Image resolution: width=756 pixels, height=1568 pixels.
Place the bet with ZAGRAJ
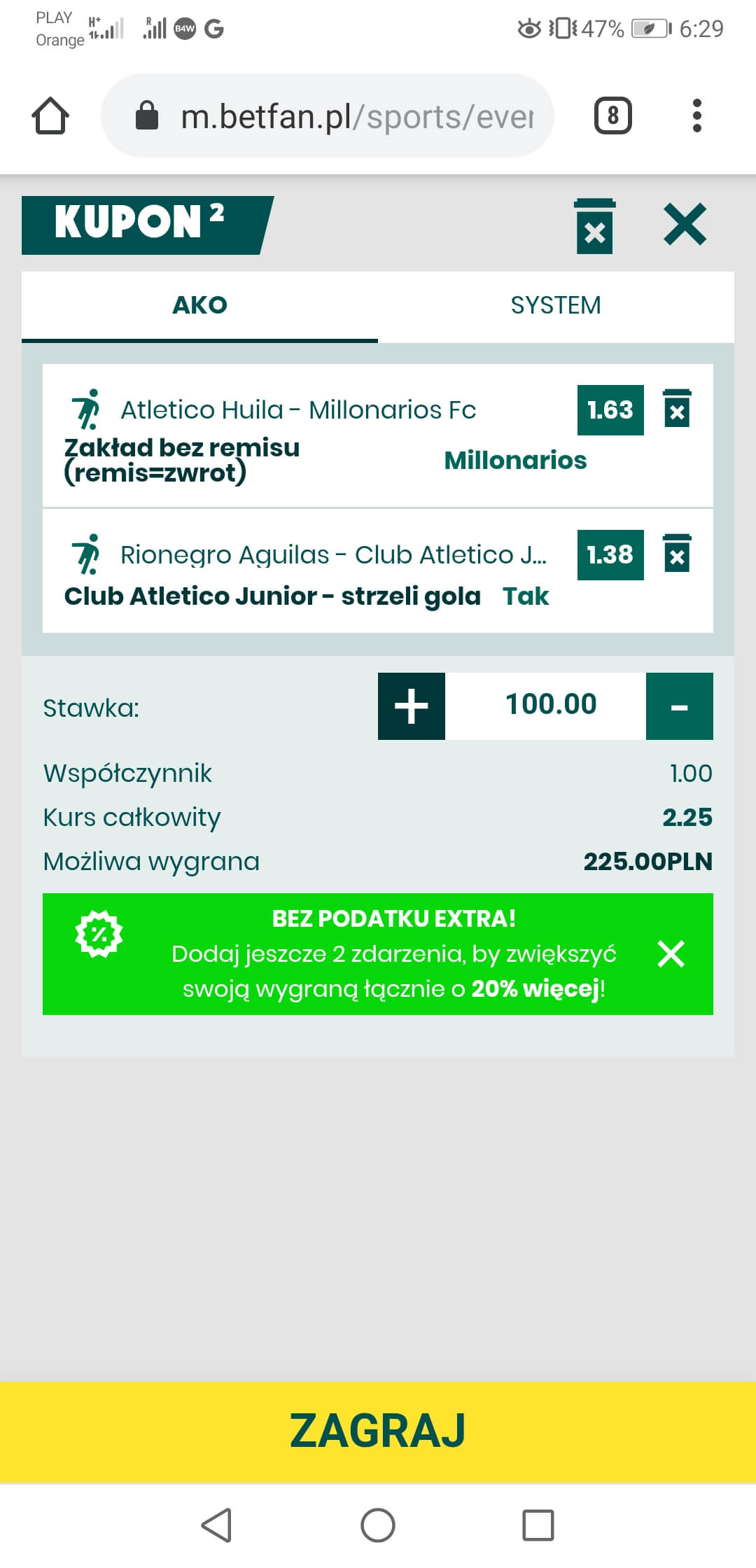(x=378, y=1431)
